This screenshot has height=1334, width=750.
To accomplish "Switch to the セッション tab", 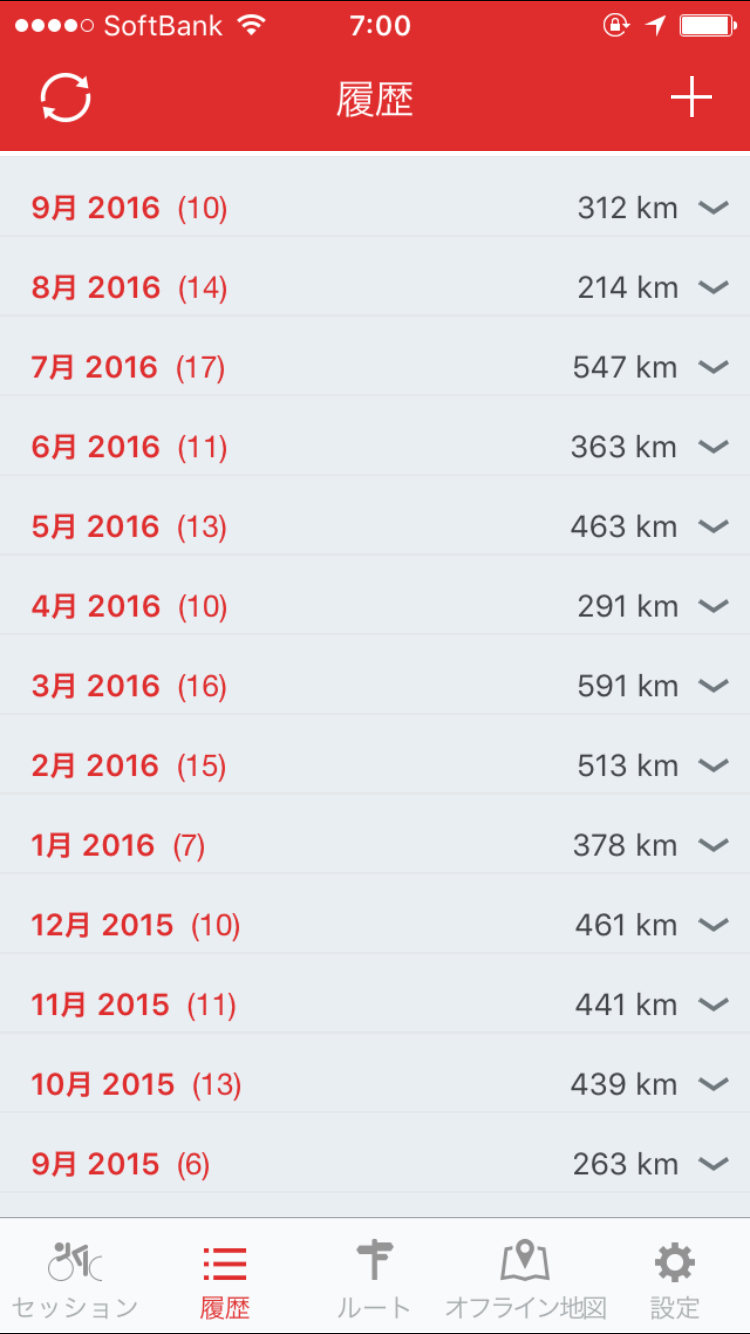I will click(75, 1278).
